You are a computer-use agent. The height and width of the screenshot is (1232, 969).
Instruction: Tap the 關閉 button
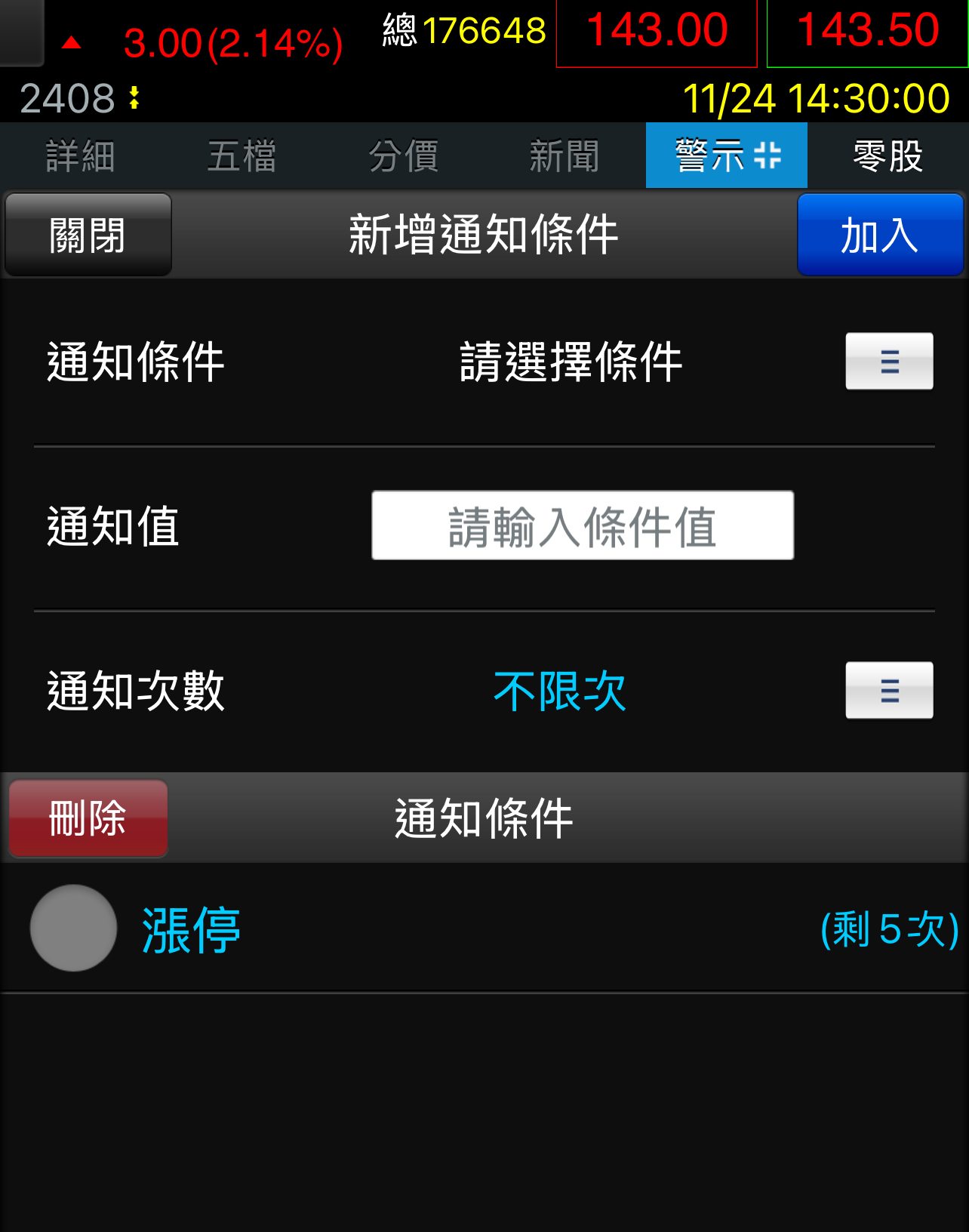click(x=88, y=235)
